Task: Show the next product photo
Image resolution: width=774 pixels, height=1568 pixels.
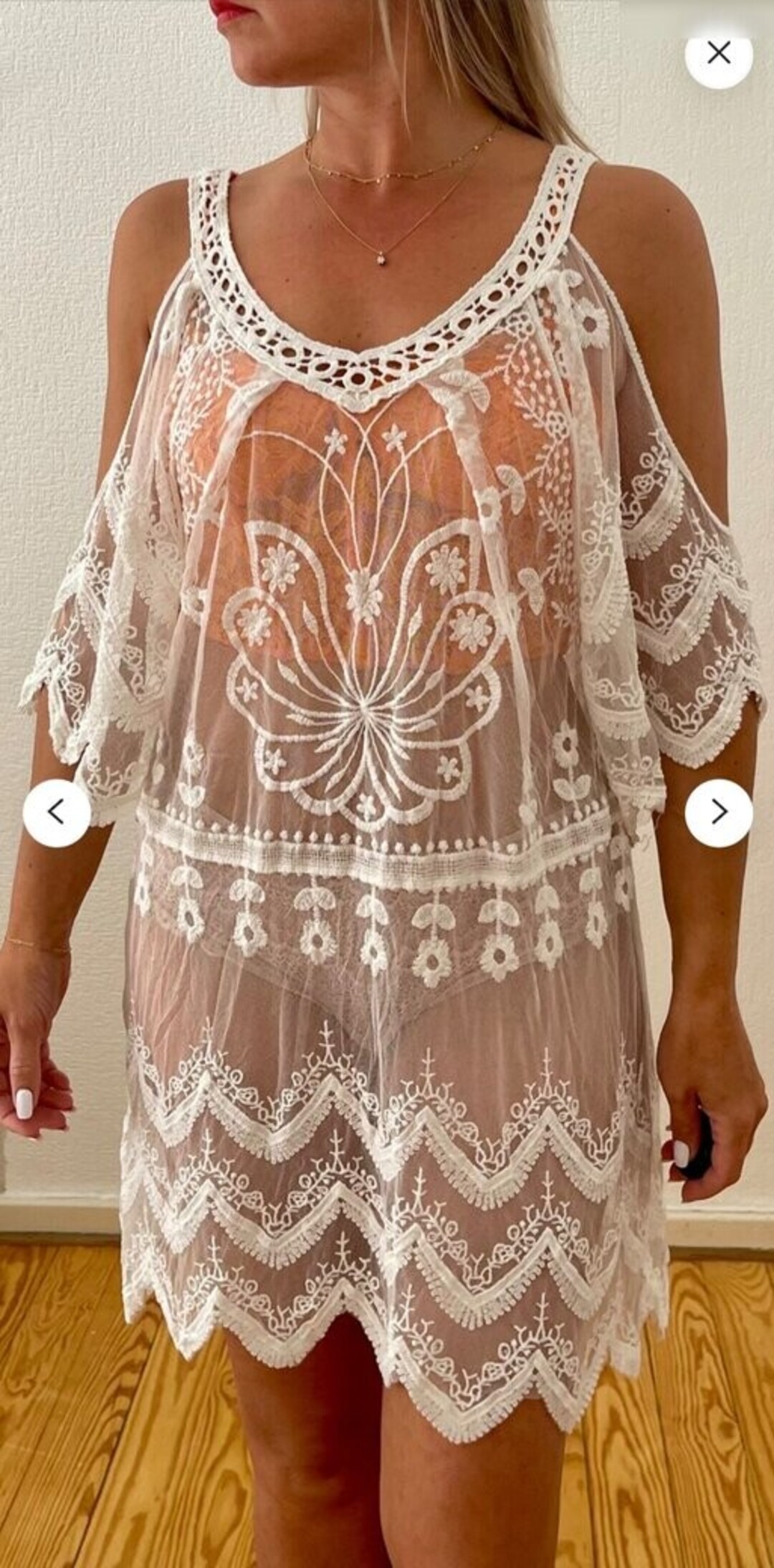Action: (x=718, y=812)
